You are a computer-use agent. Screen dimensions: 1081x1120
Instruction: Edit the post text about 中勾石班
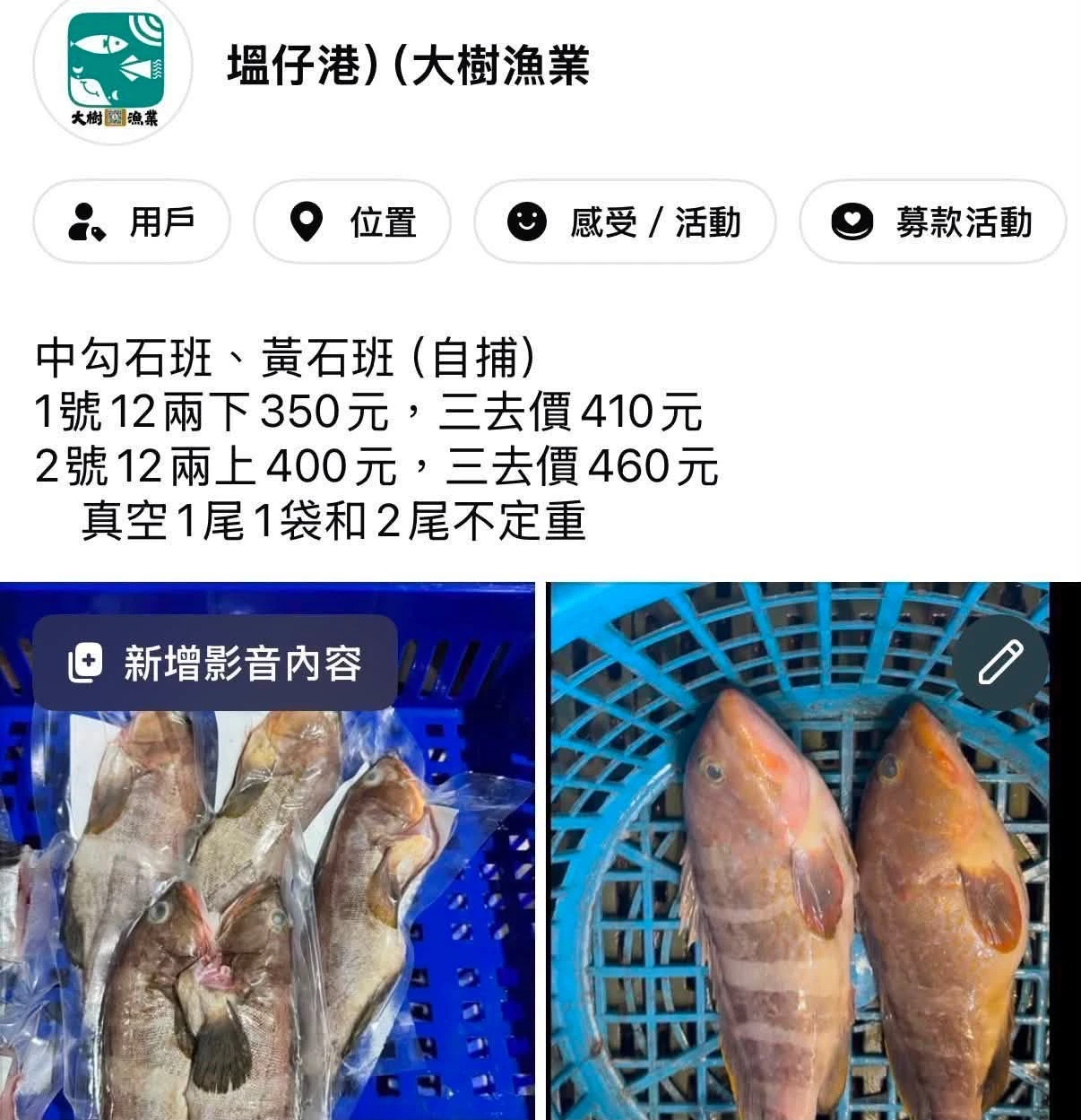[376, 439]
